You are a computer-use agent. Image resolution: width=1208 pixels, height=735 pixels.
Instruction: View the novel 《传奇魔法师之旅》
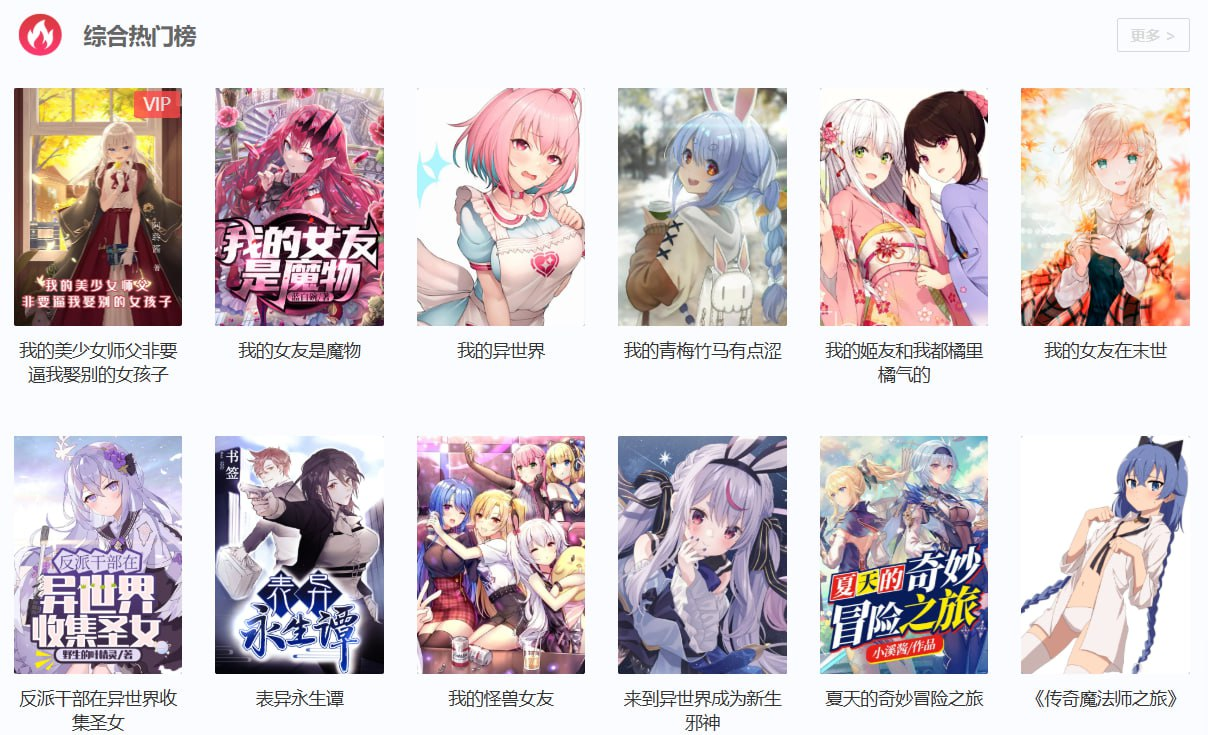click(x=1105, y=555)
